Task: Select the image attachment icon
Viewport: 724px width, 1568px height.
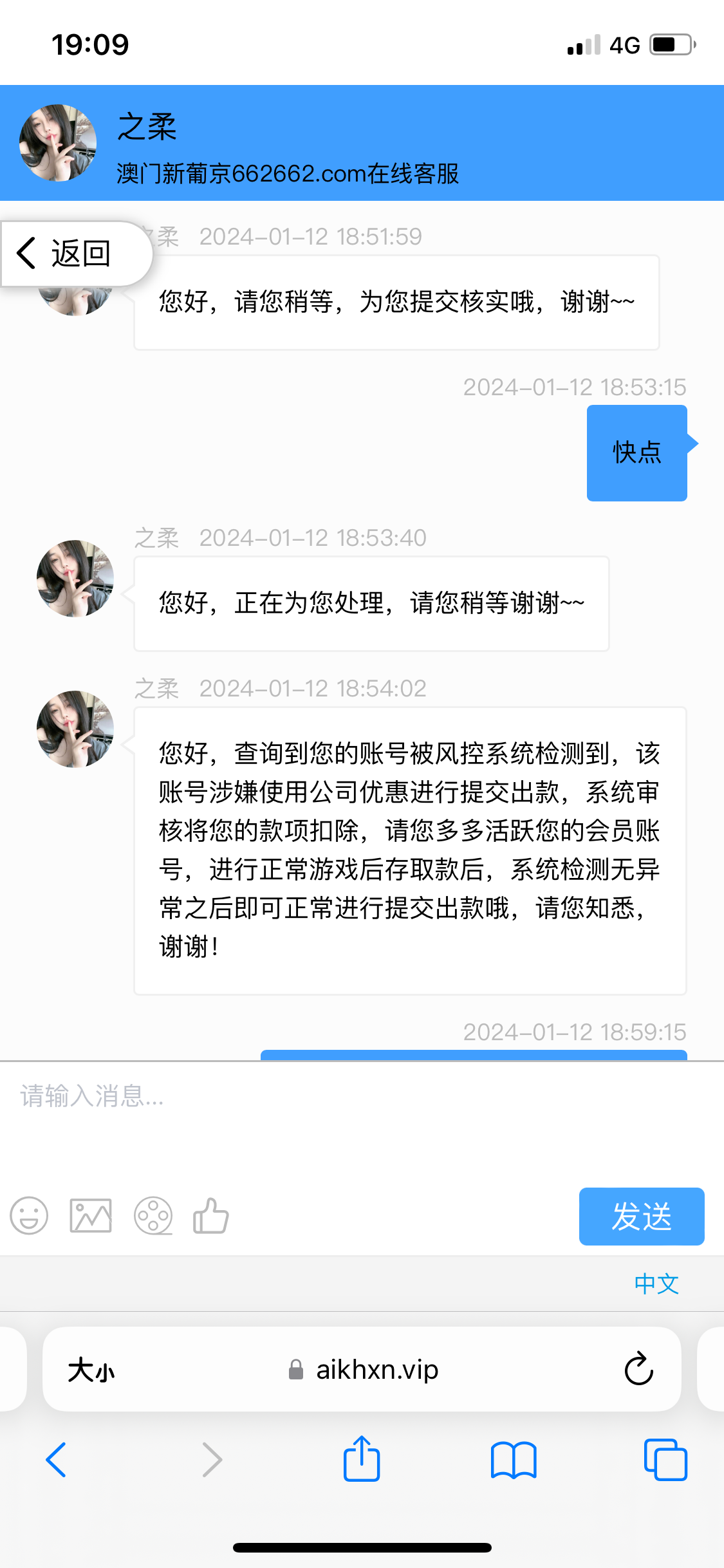Action: 90,1215
